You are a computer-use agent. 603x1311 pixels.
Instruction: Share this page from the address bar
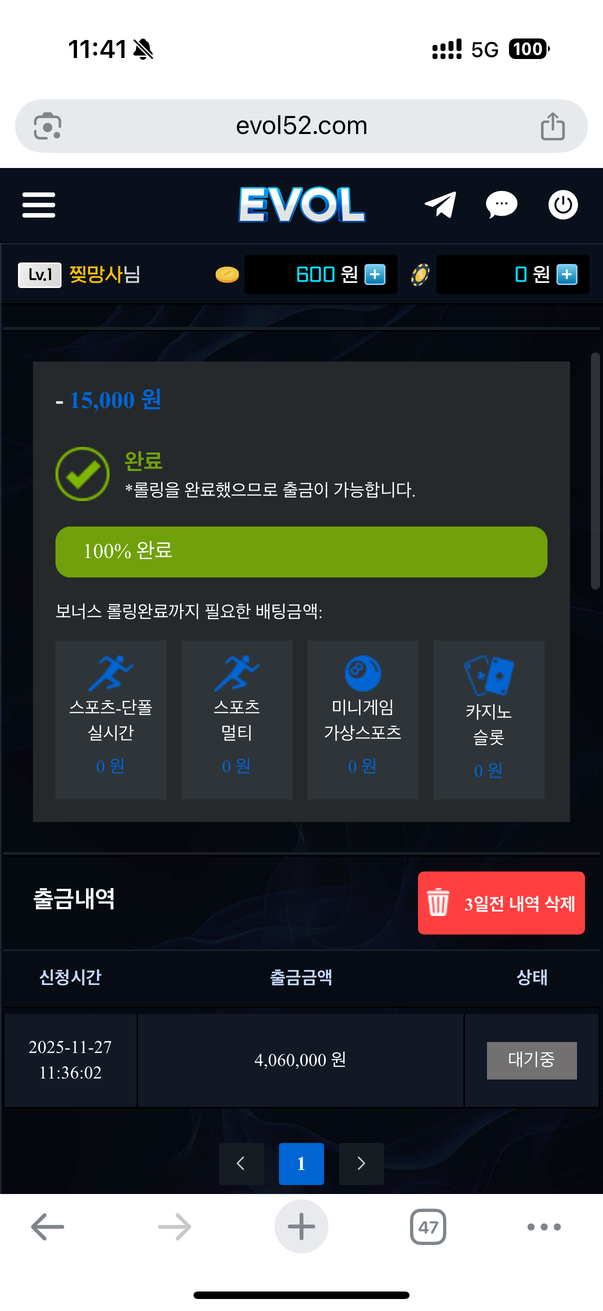[x=552, y=126]
